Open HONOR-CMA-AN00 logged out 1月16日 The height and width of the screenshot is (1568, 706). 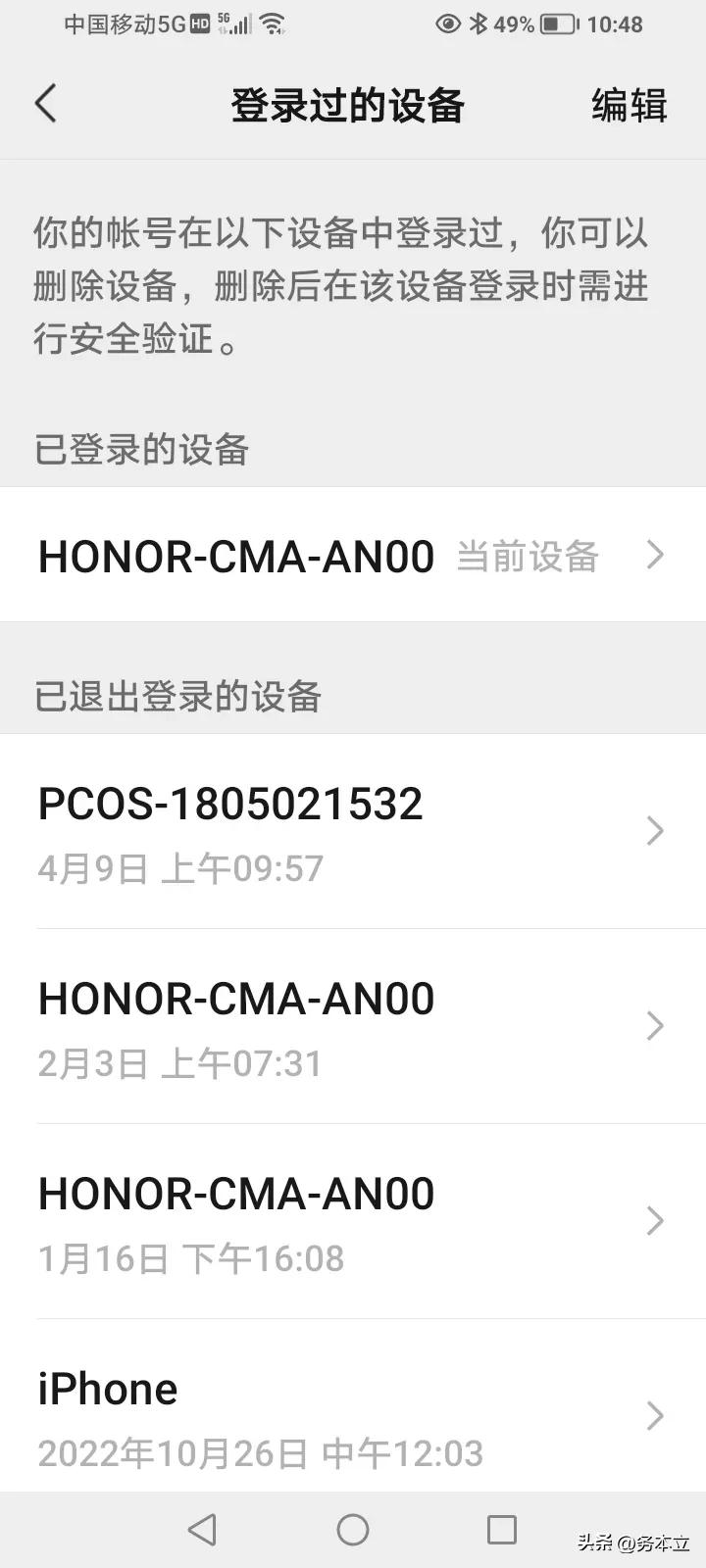(353, 1221)
